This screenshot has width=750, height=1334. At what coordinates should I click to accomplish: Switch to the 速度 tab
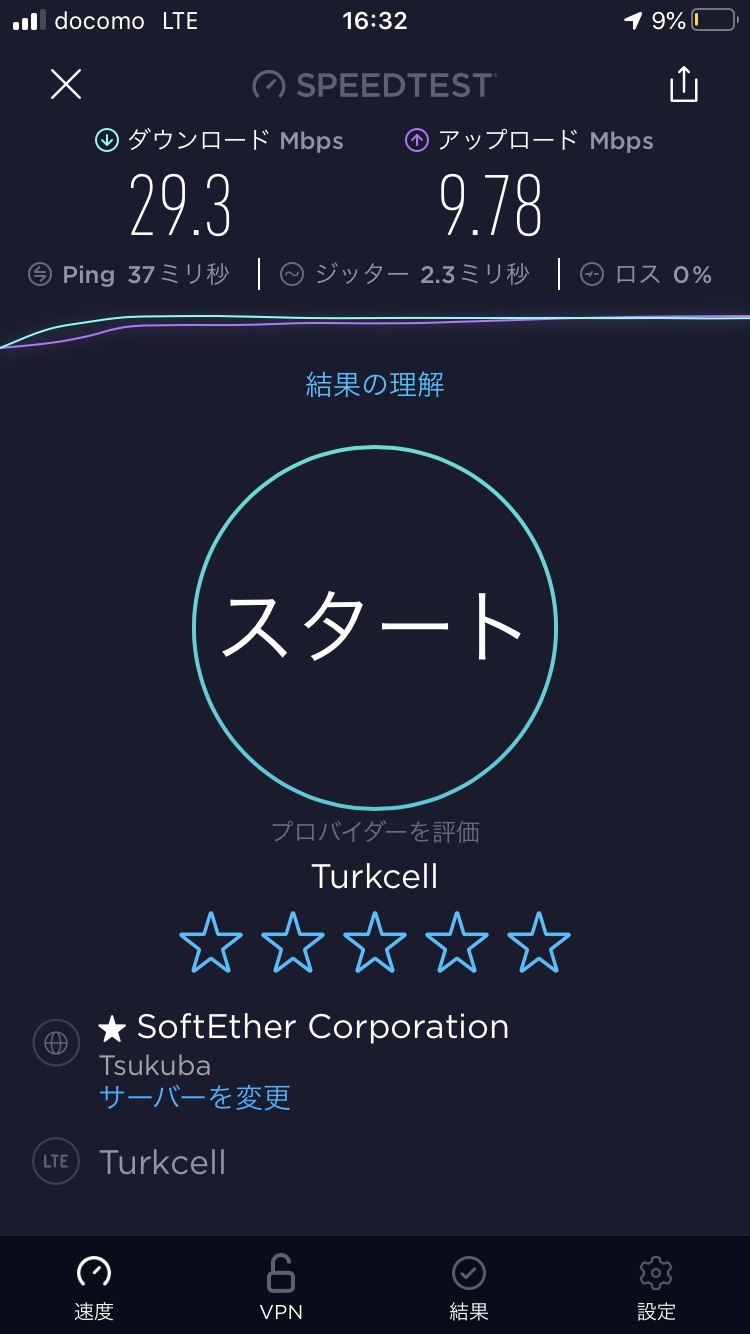(94, 1287)
